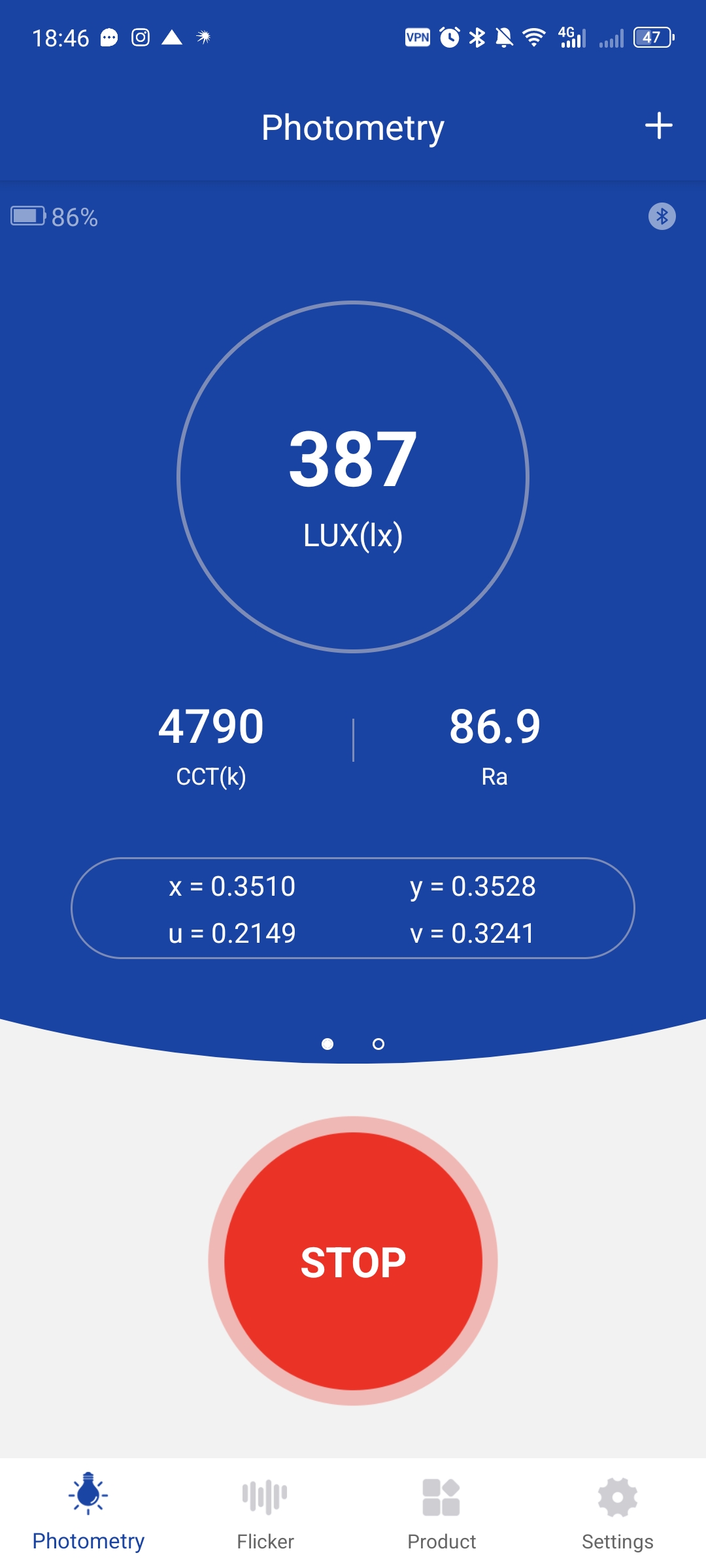Tap the plus icon in the header

(658, 126)
